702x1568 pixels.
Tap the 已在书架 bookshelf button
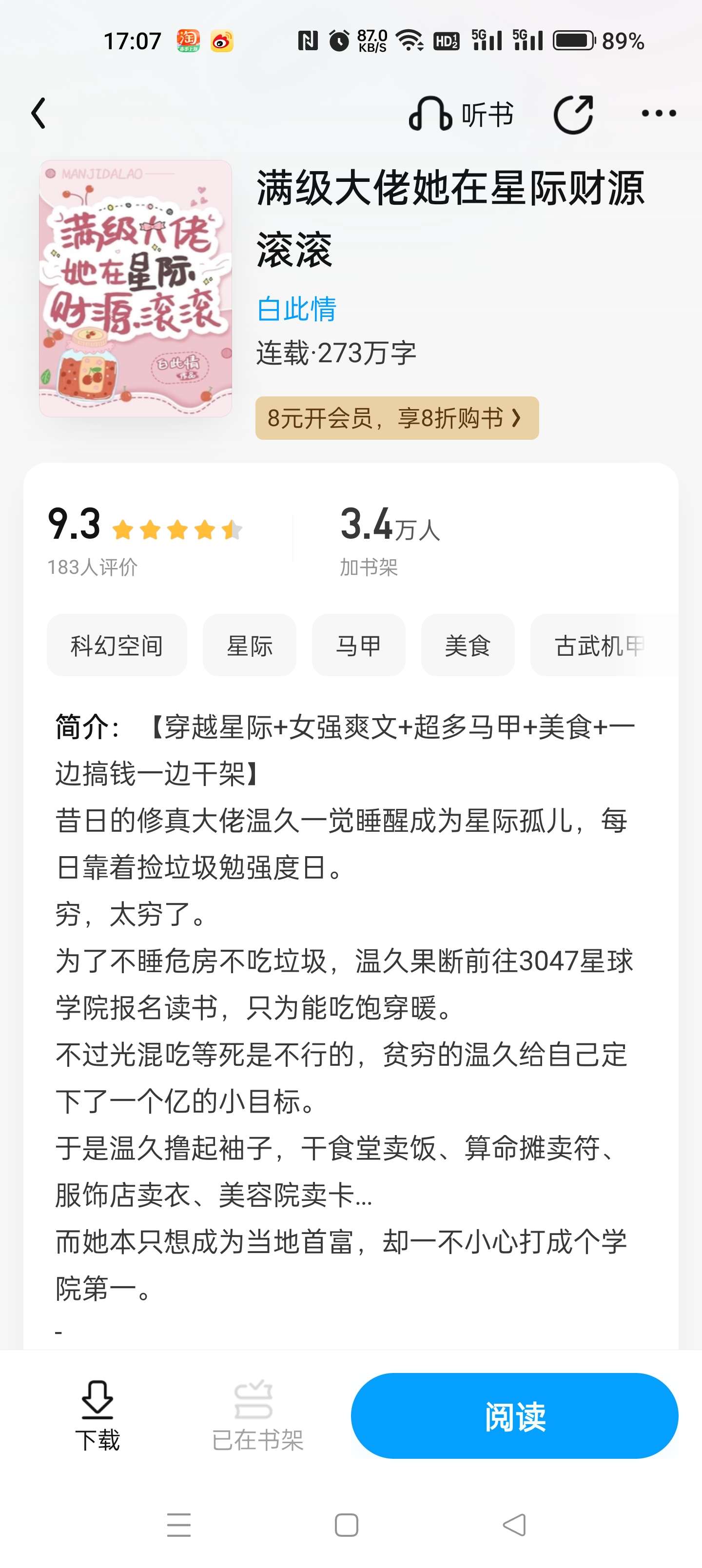(257, 1416)
